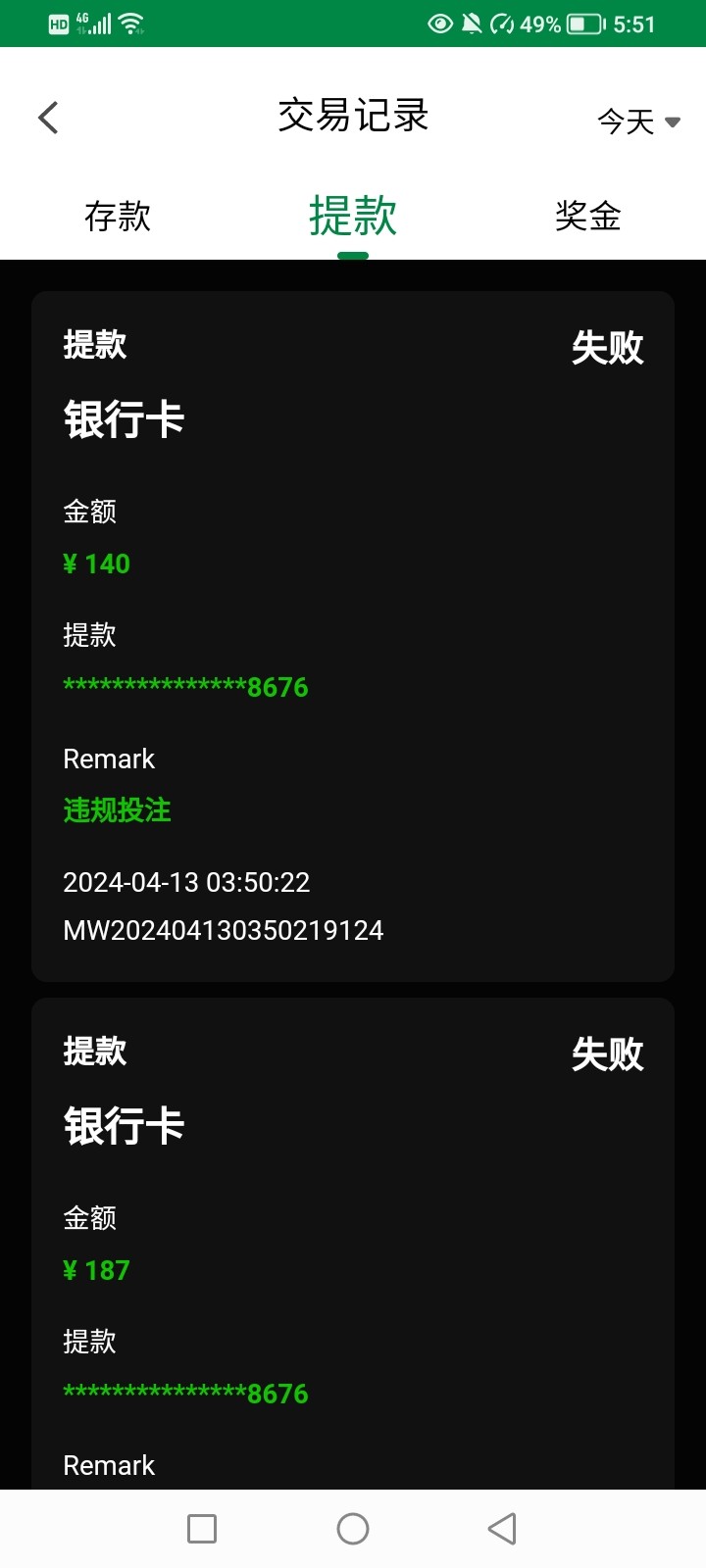Tap the triangular back navigation button
Viewport: 706px width, 1568px height.
pyautogui.click(x=501, y=1528)
